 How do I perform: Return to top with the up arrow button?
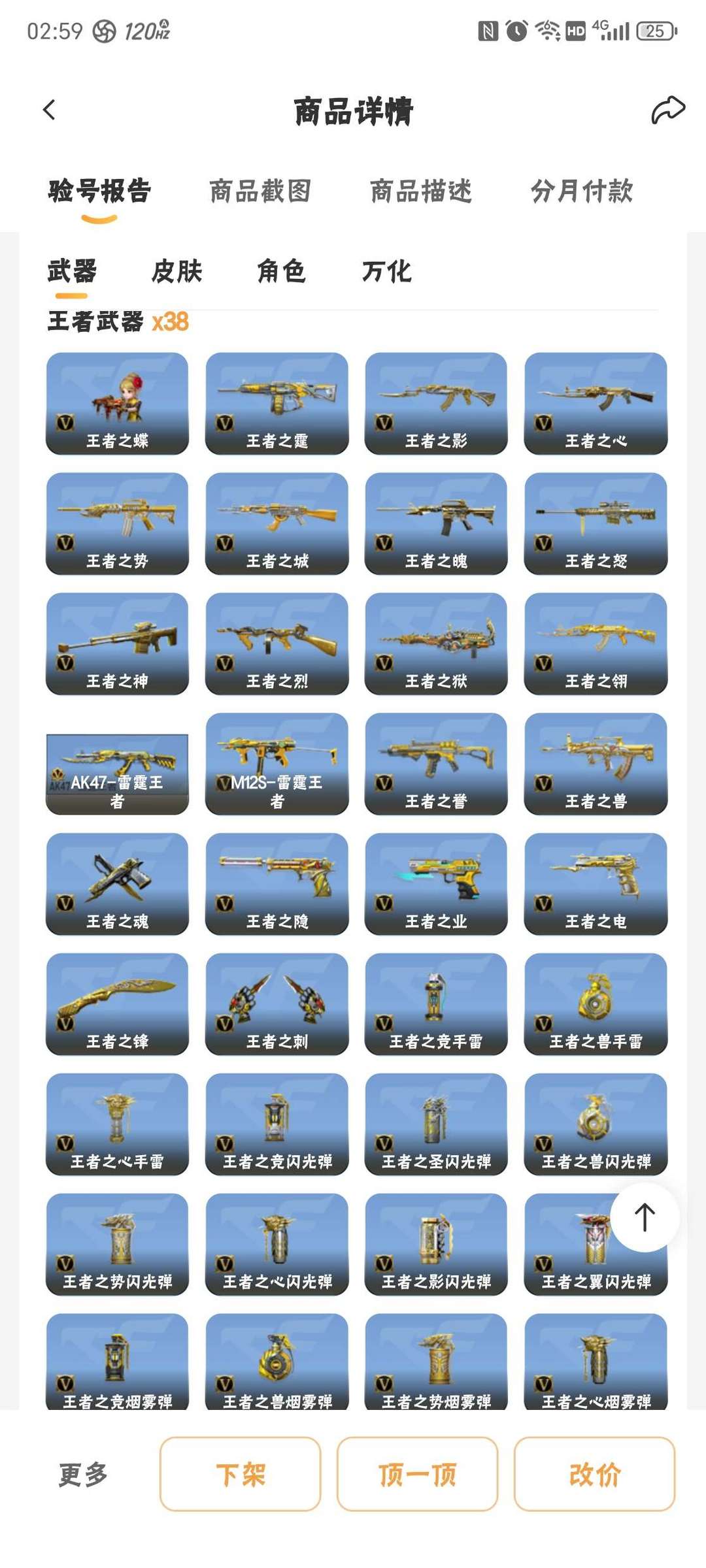coord(645,1217)
